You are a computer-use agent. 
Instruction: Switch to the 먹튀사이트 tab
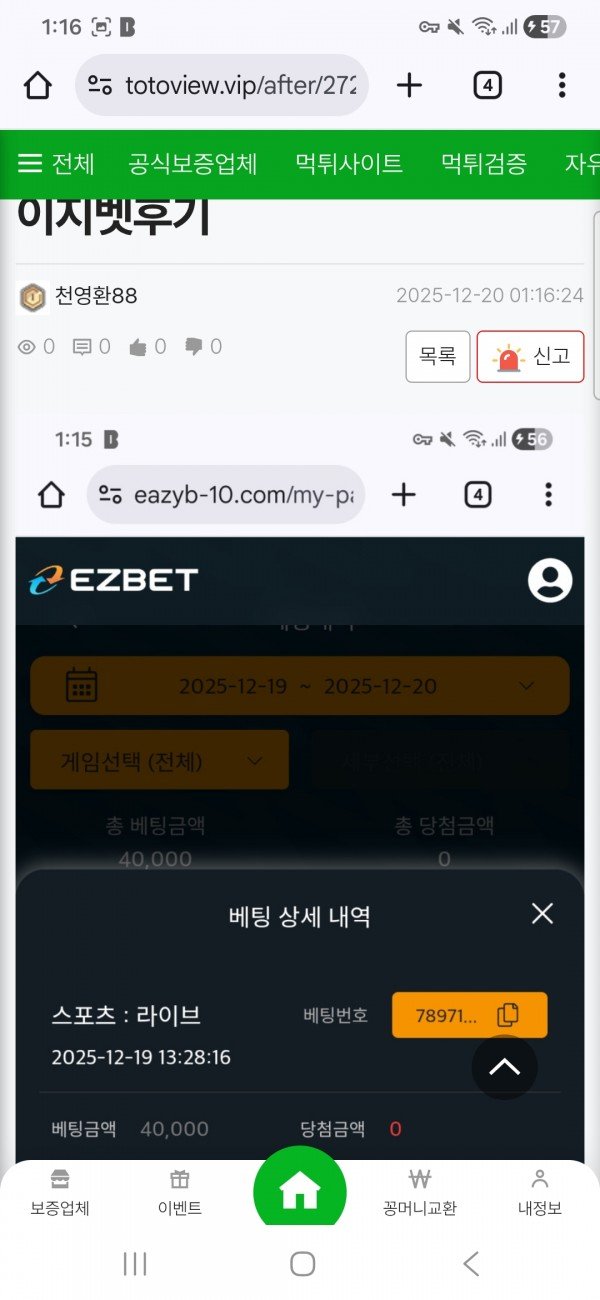[349, 164]
